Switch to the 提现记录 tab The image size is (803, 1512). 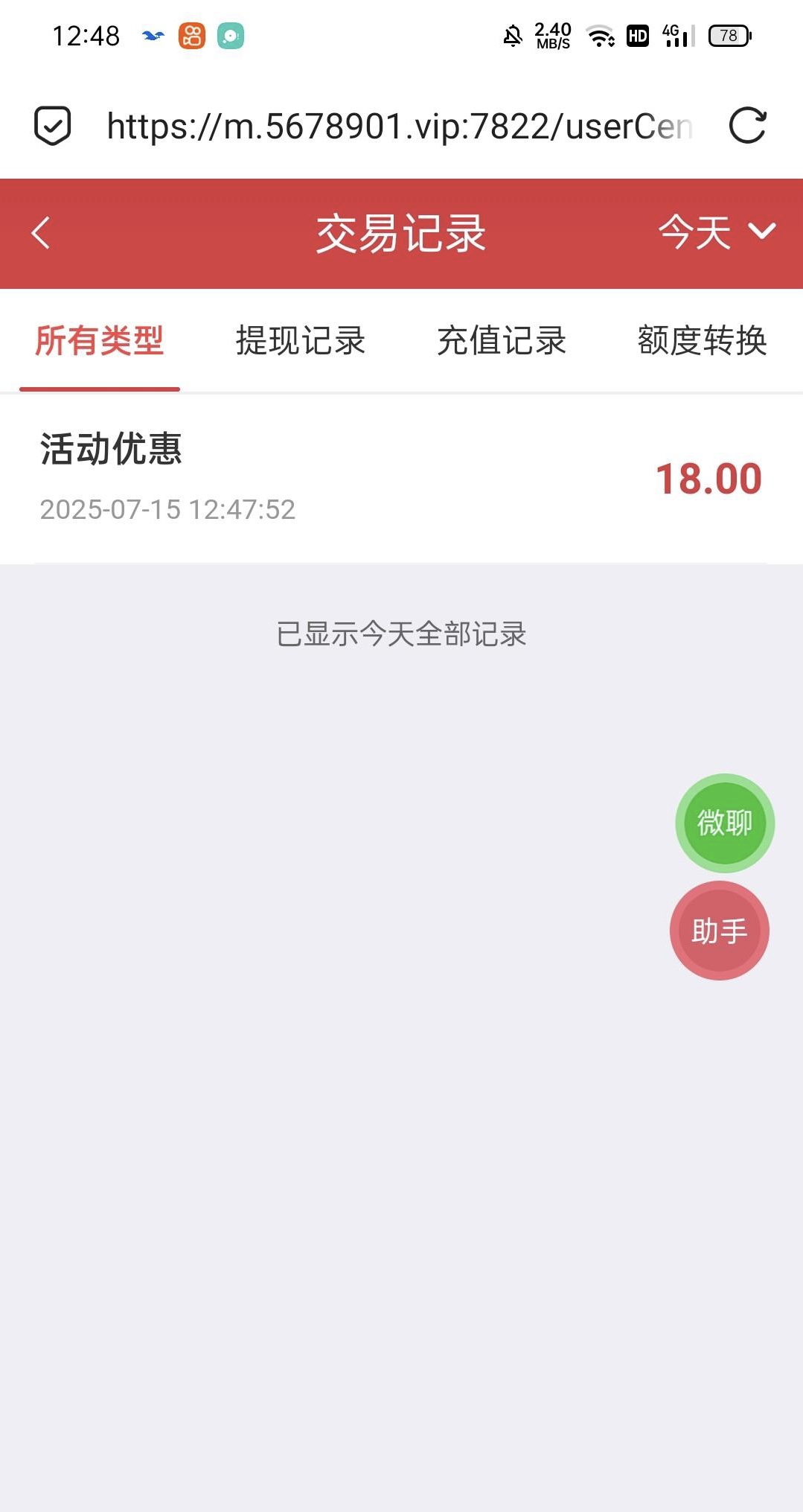(301, 341)
